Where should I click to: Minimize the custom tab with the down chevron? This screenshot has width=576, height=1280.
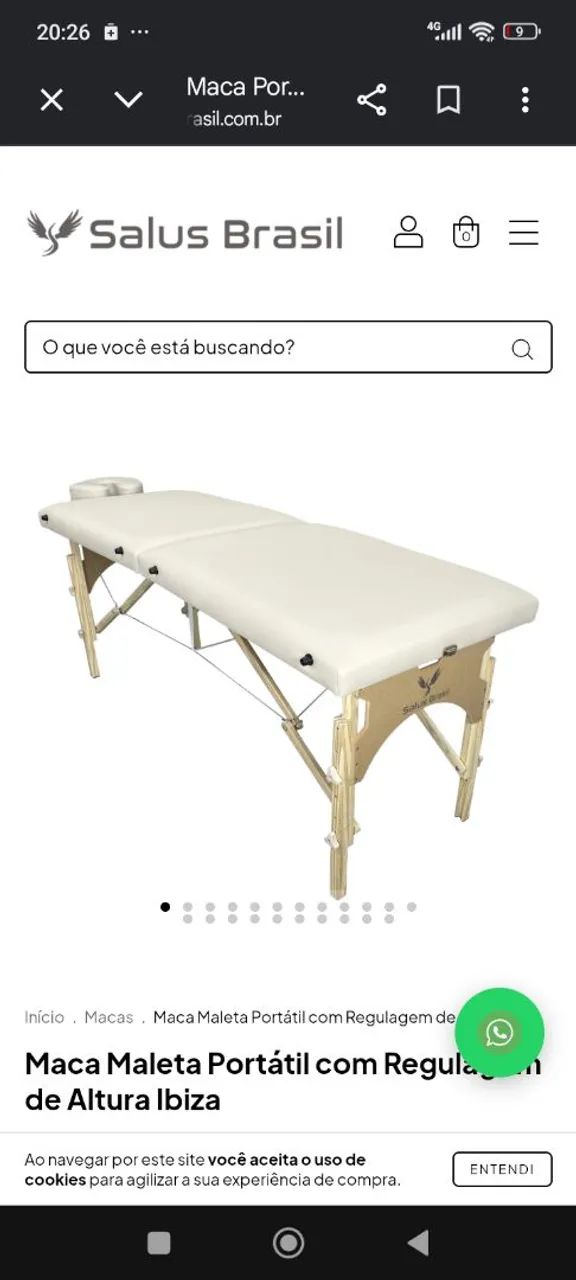tap(128, 100)
